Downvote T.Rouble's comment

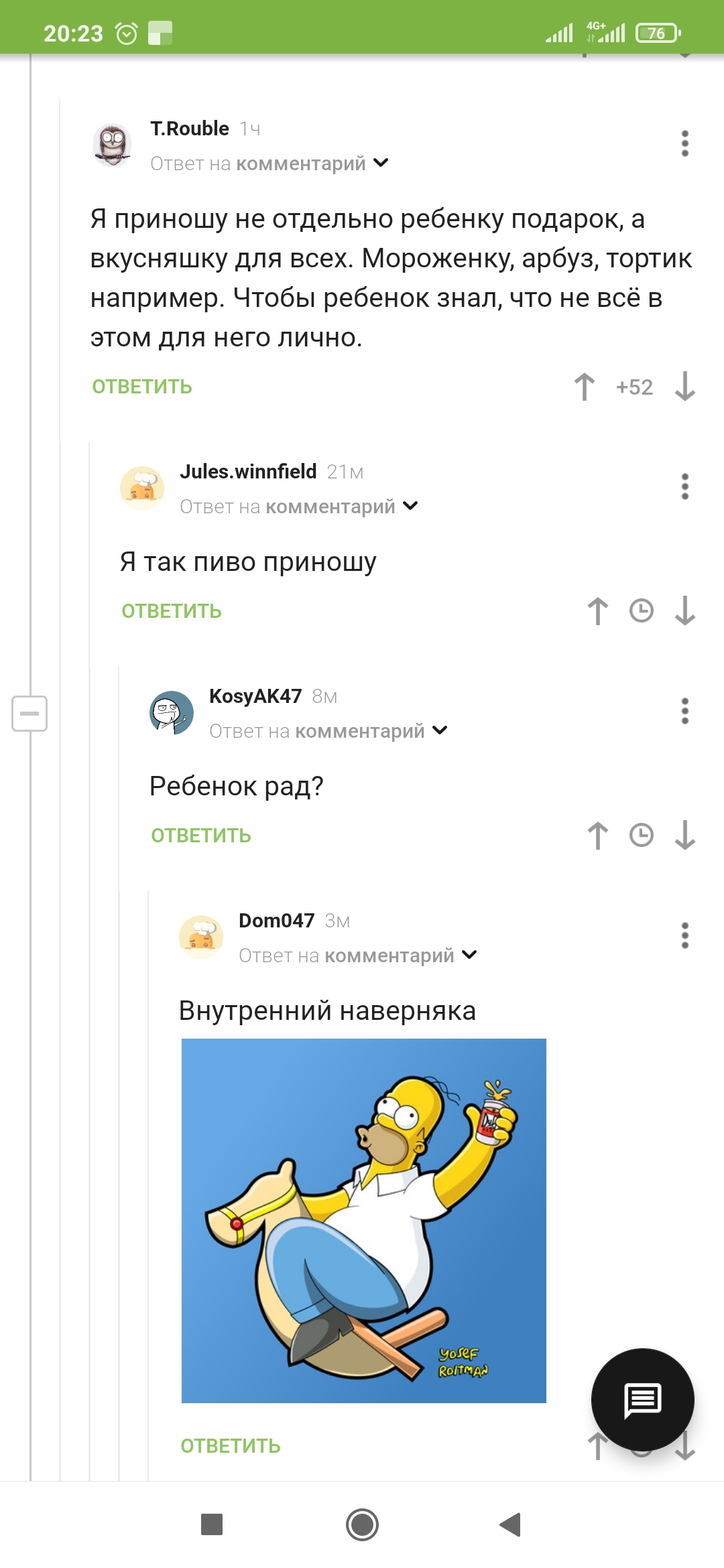coord(684,387)
